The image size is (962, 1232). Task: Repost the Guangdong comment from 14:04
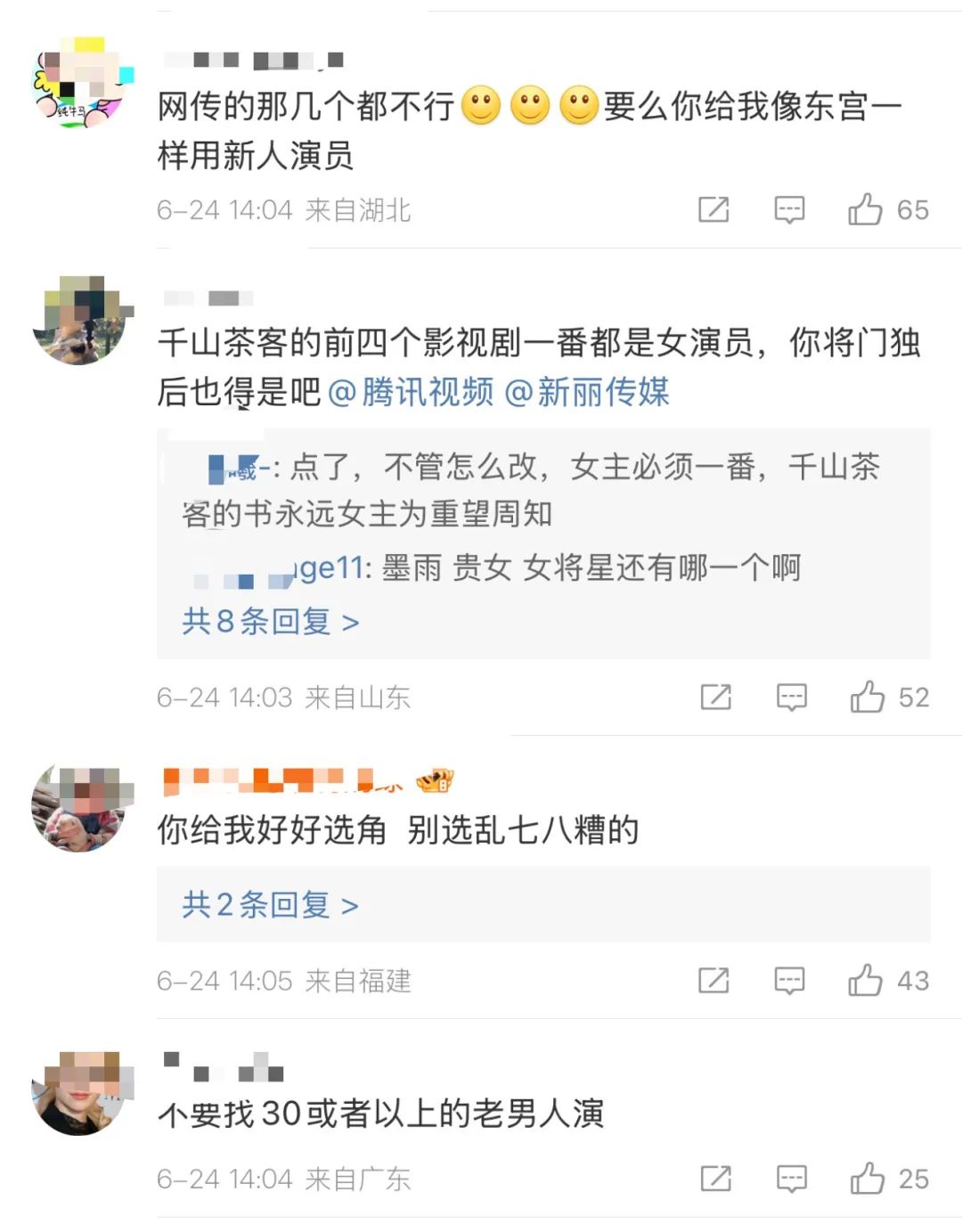pyautogui.click(x=715, y=1179)
